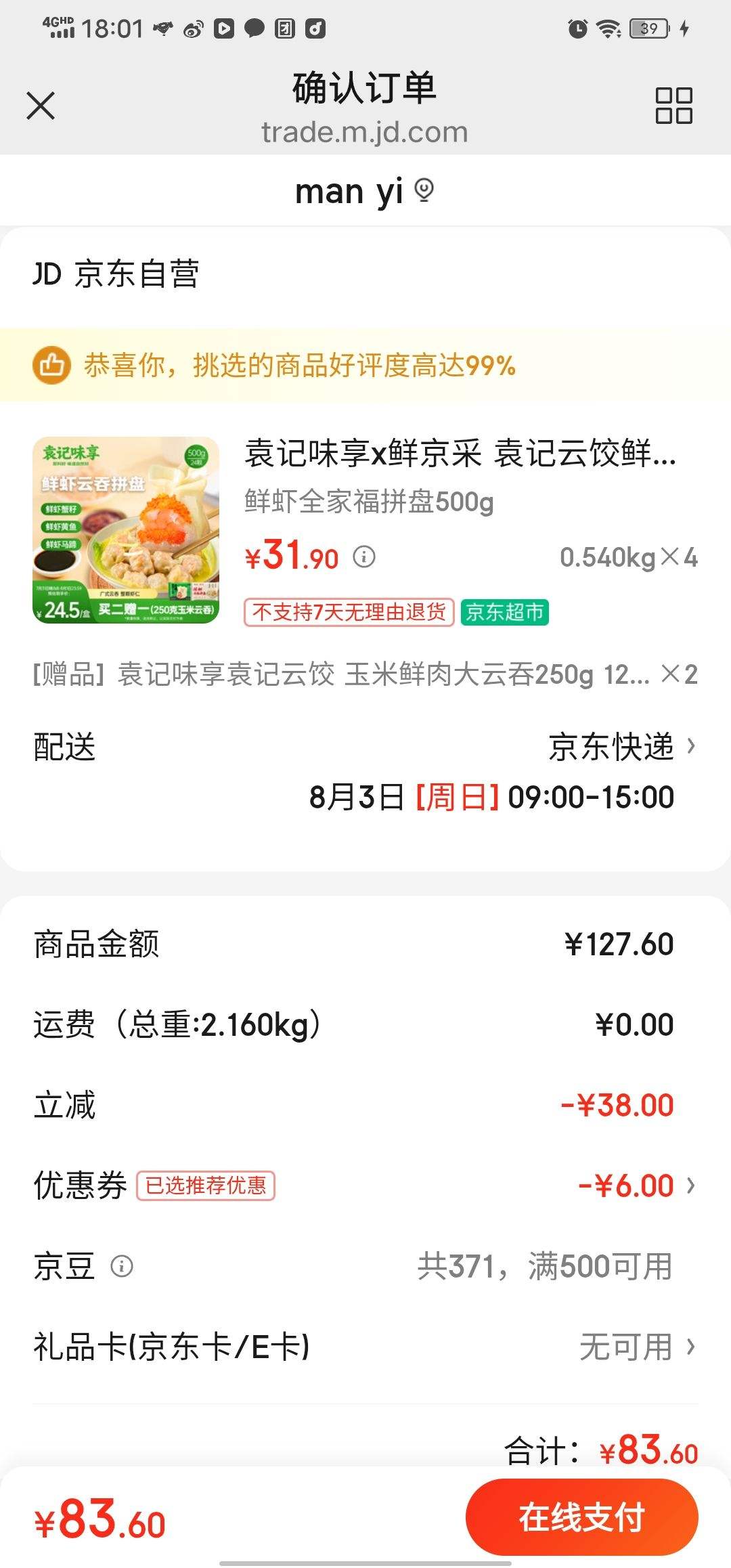Show price details info next to ¥31.90

coord(364,557)
